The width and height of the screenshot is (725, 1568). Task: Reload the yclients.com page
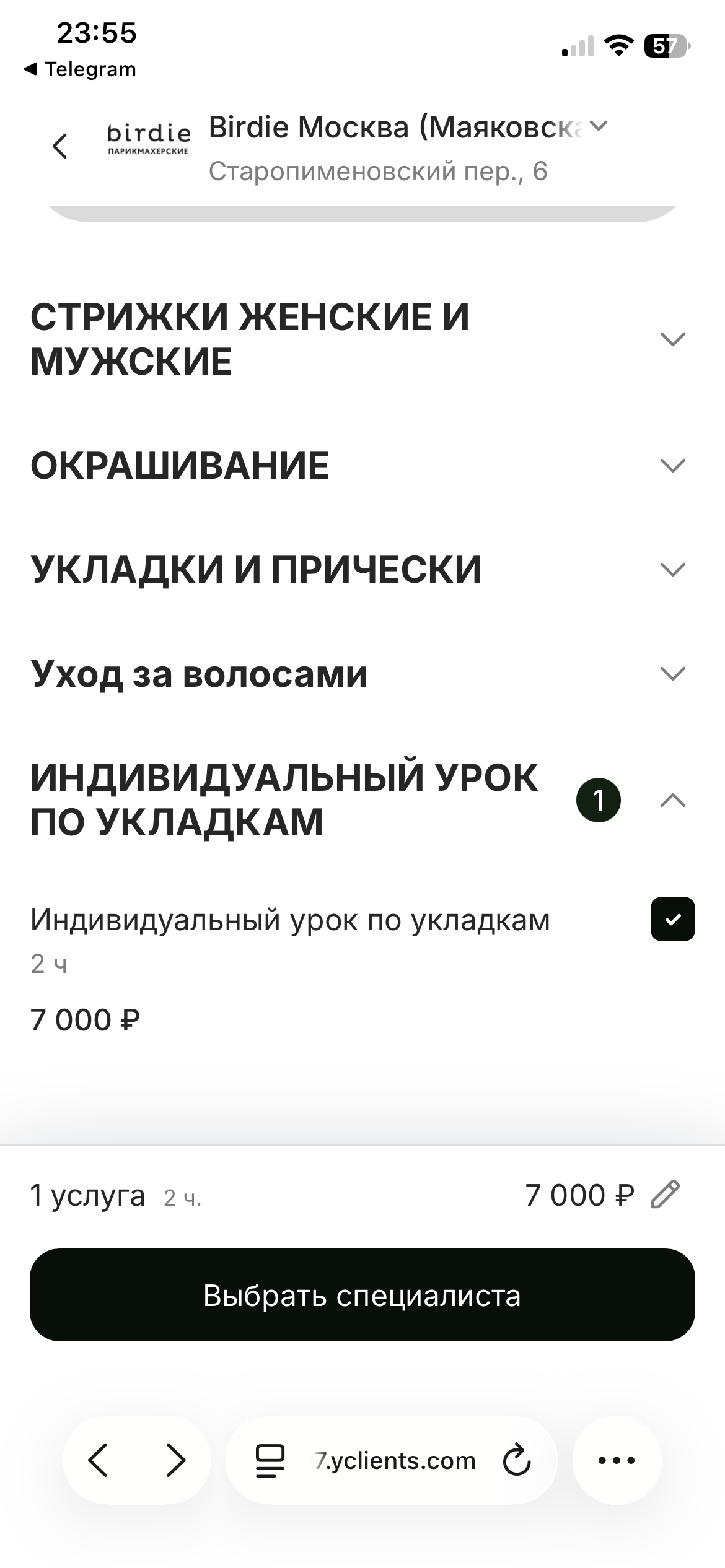(516, 1460)
